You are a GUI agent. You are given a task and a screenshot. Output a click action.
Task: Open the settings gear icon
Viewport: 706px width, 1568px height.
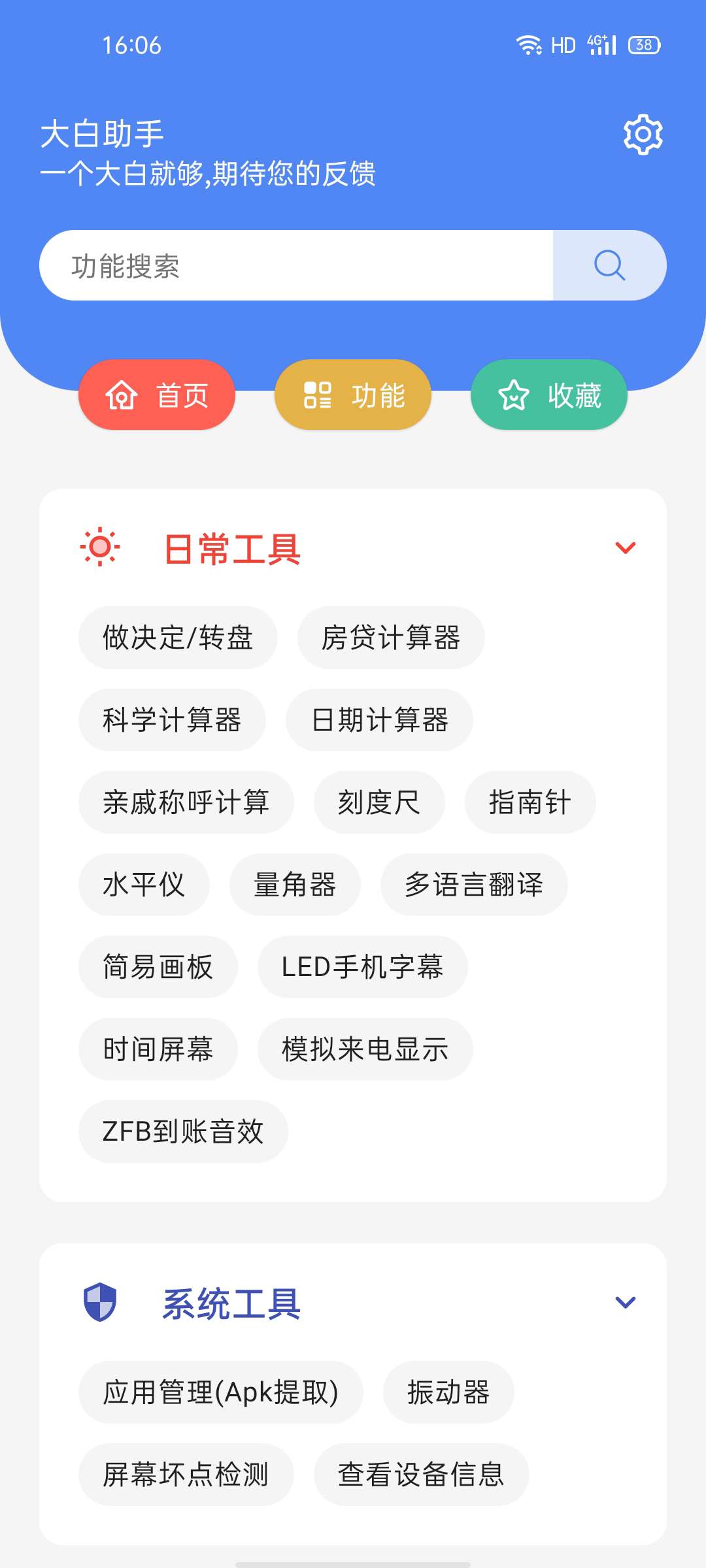(643, 135)
